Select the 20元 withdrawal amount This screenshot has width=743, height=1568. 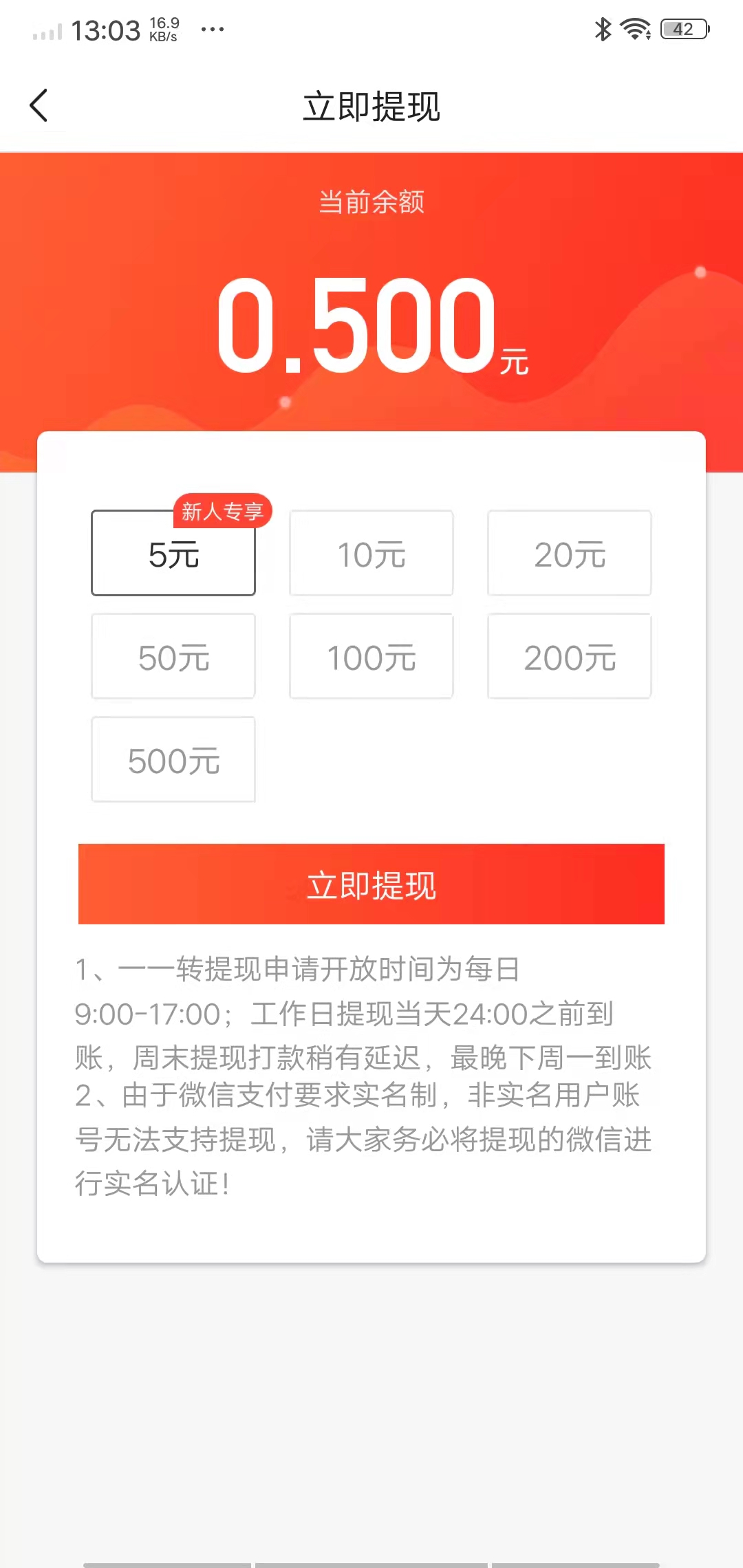point(569,554)
